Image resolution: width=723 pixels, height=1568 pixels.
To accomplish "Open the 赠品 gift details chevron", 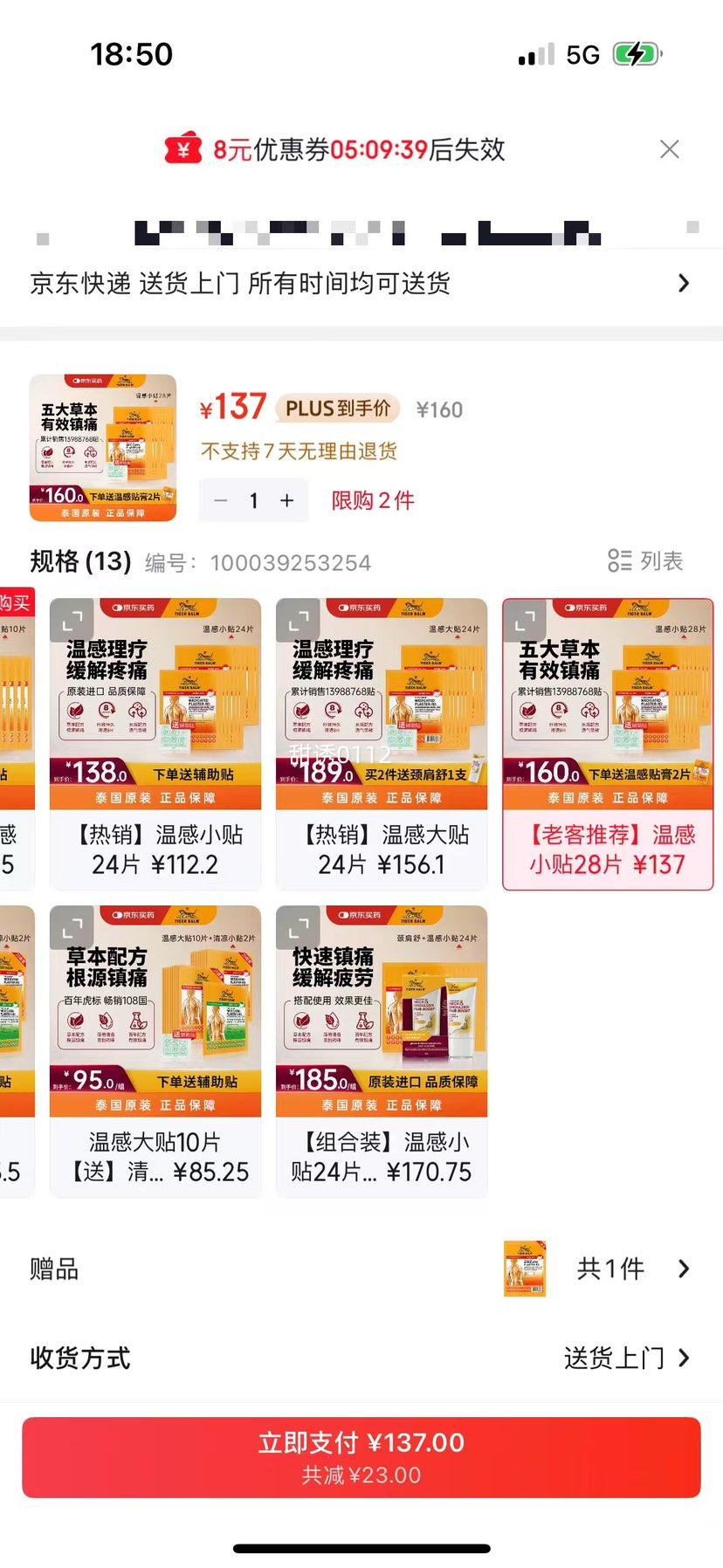I will pos(684,1269).
